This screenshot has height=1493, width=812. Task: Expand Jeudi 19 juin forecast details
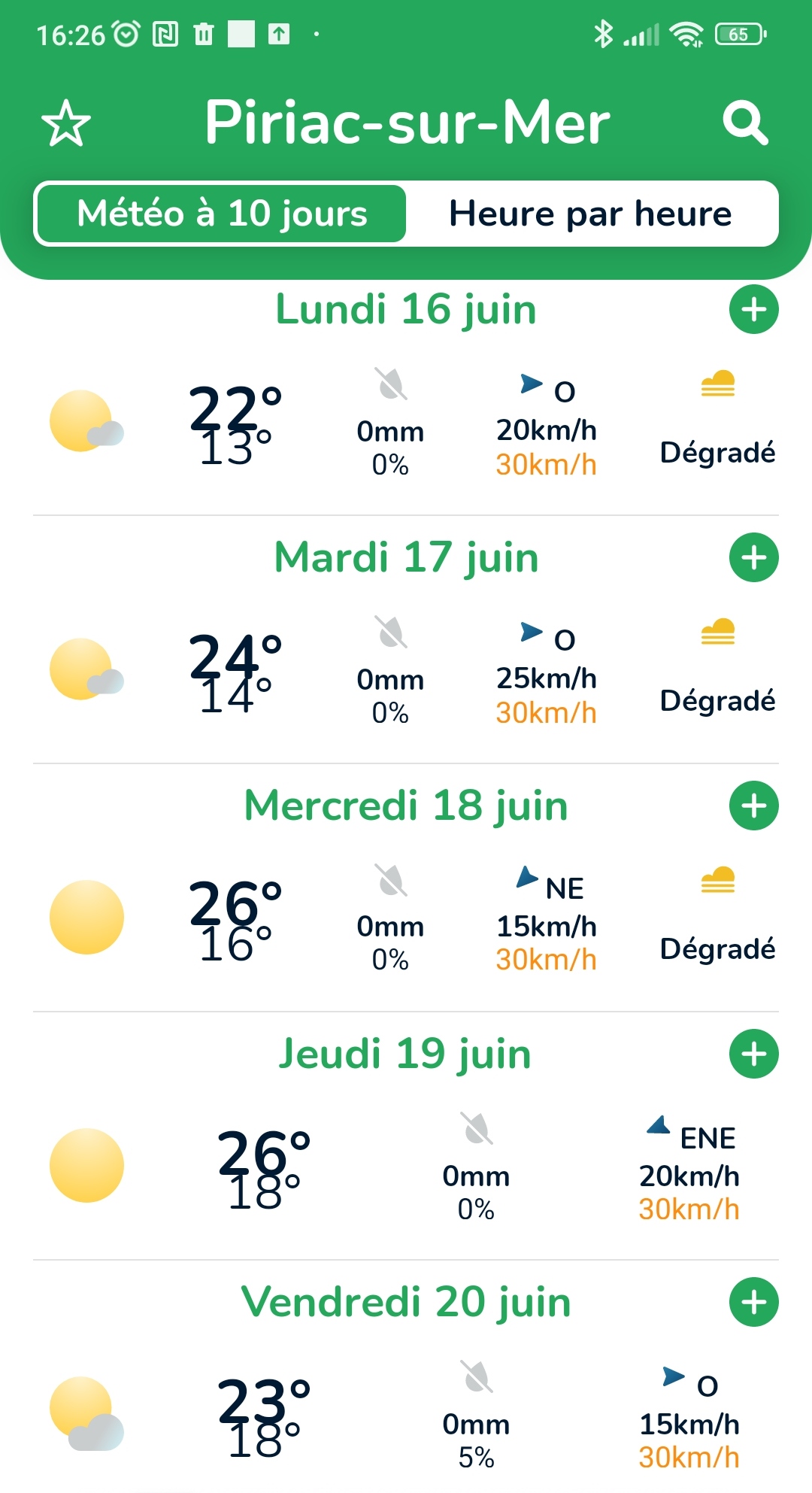[x=753, y=1054]
